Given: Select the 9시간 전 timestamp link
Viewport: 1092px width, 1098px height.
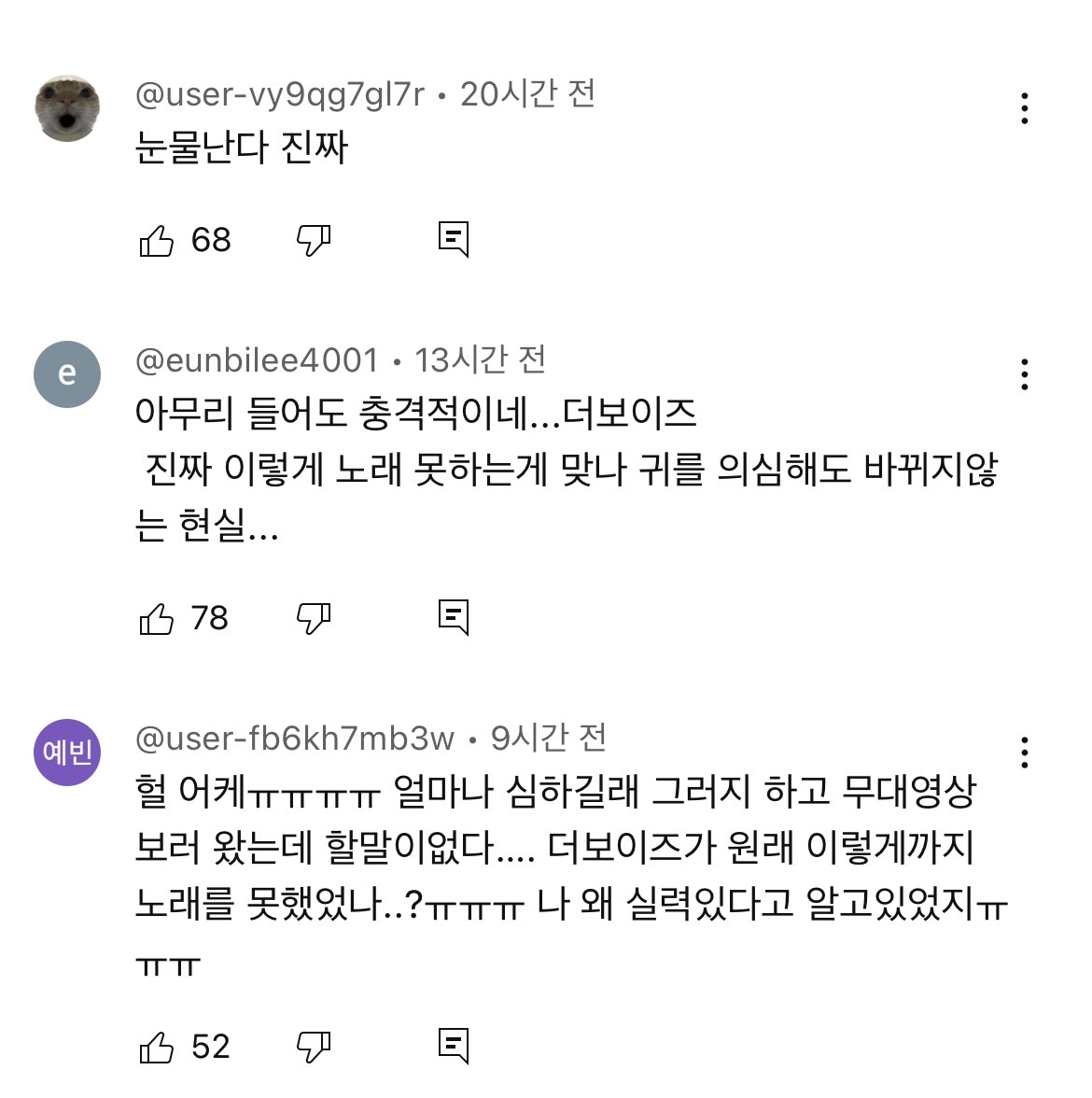Looking at the screenshot, I should [x=550, y=739].
